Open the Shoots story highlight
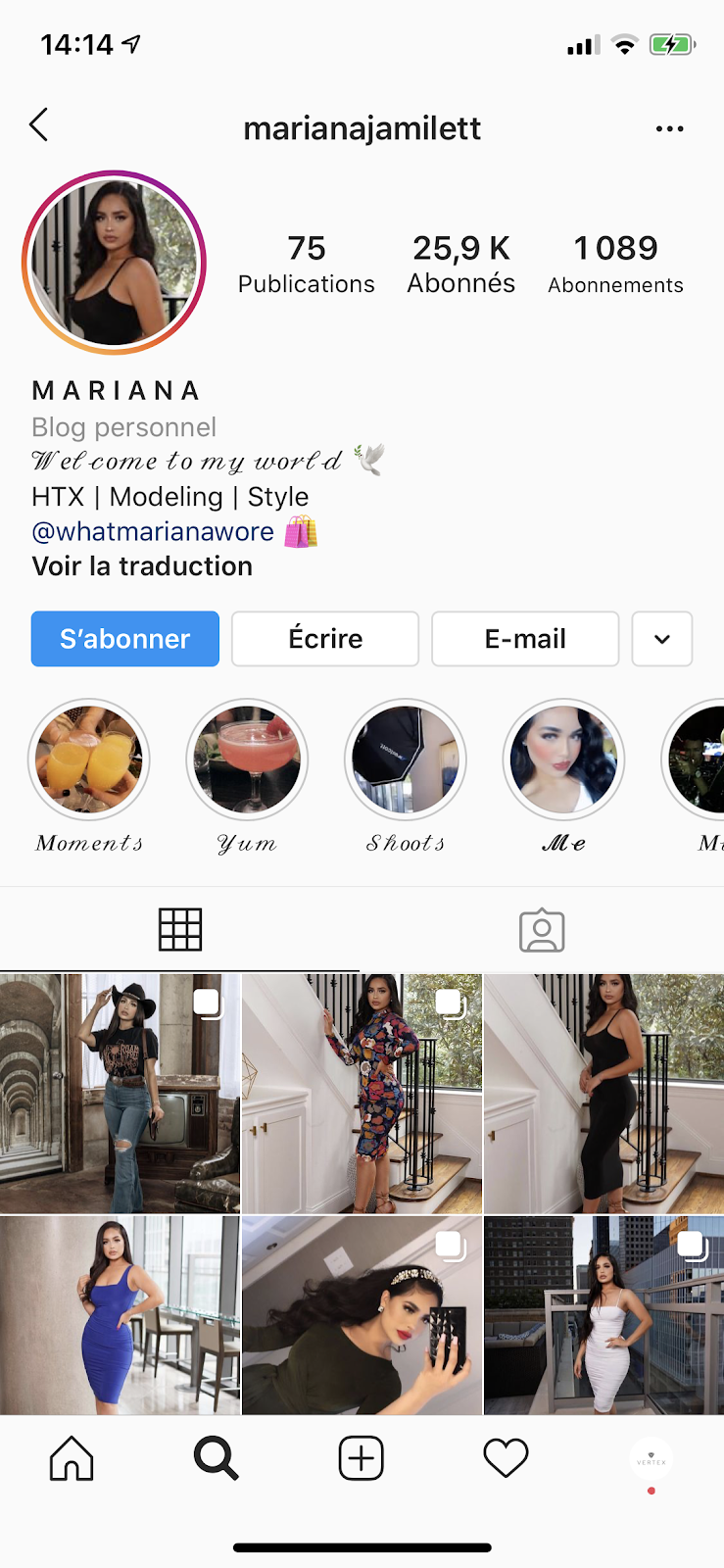The width and height of the screenshot is (724, 1568). click(x=406, y=760)
